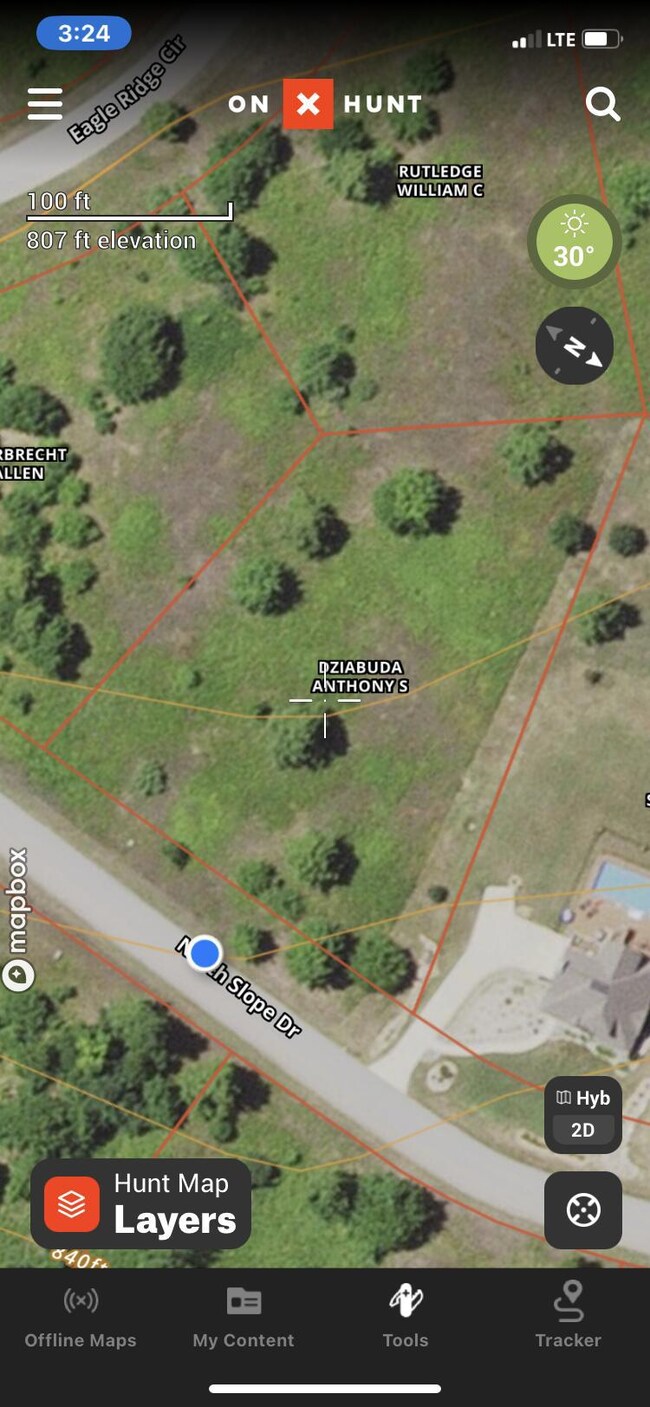Open the hamburger menu
This screenshot has width=650, height=1407.
pos(45,104)
